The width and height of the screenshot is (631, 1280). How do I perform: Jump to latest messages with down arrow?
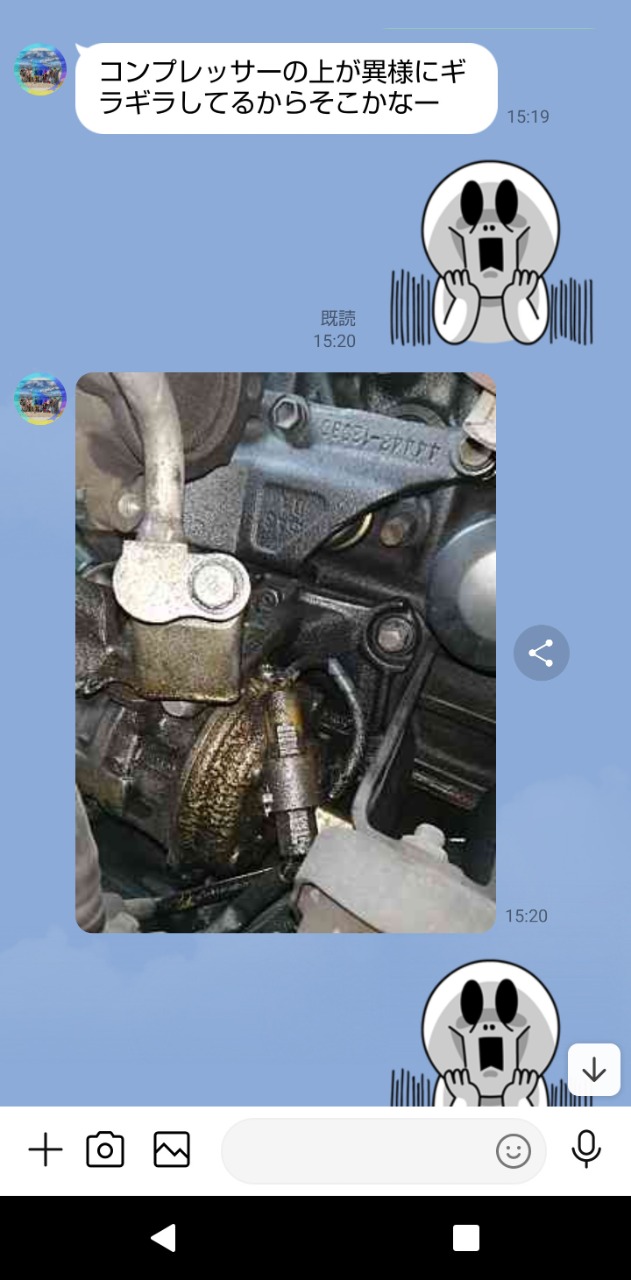(x=594, y=1070)
